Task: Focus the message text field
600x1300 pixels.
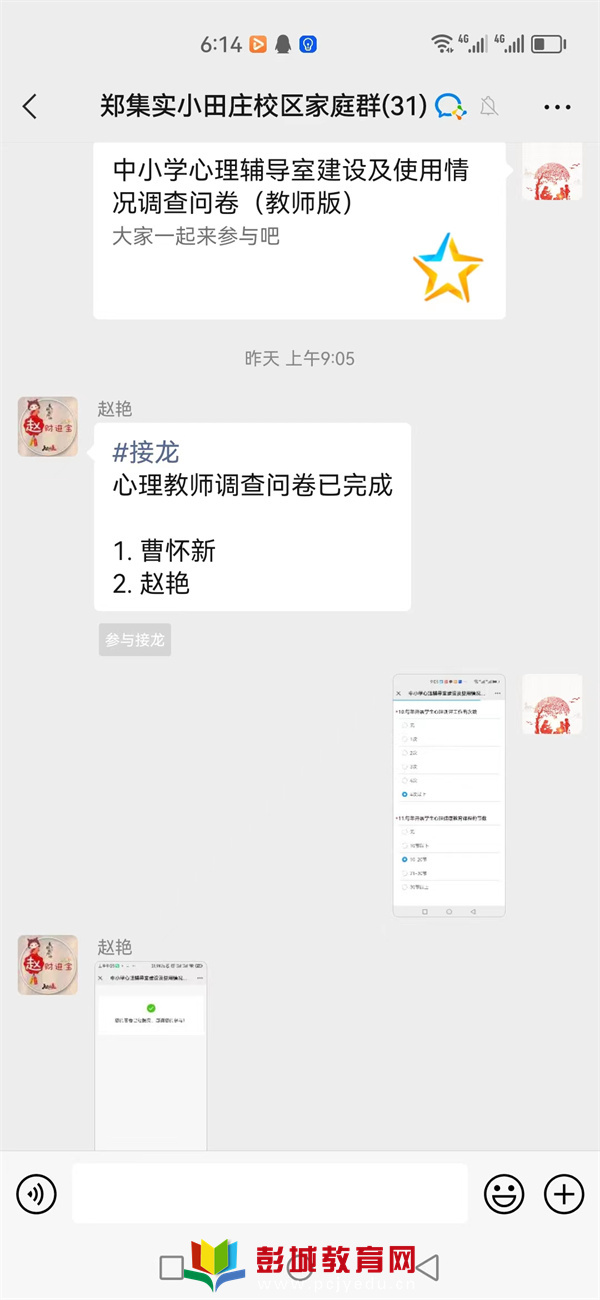Action: [270, 1193]
